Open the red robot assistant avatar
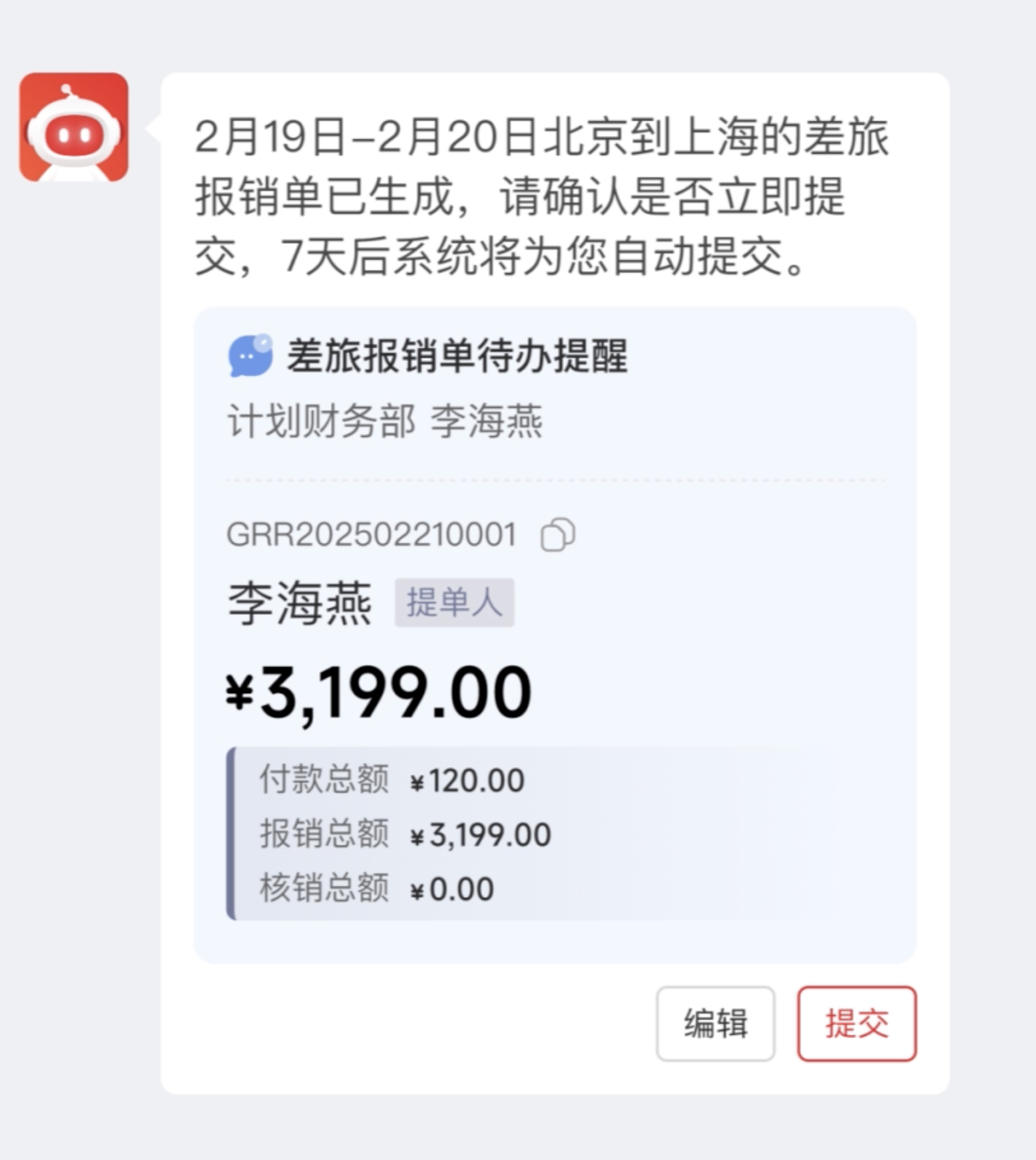Viewport: 1036px width, 1160px height. (x=74, y=127)
